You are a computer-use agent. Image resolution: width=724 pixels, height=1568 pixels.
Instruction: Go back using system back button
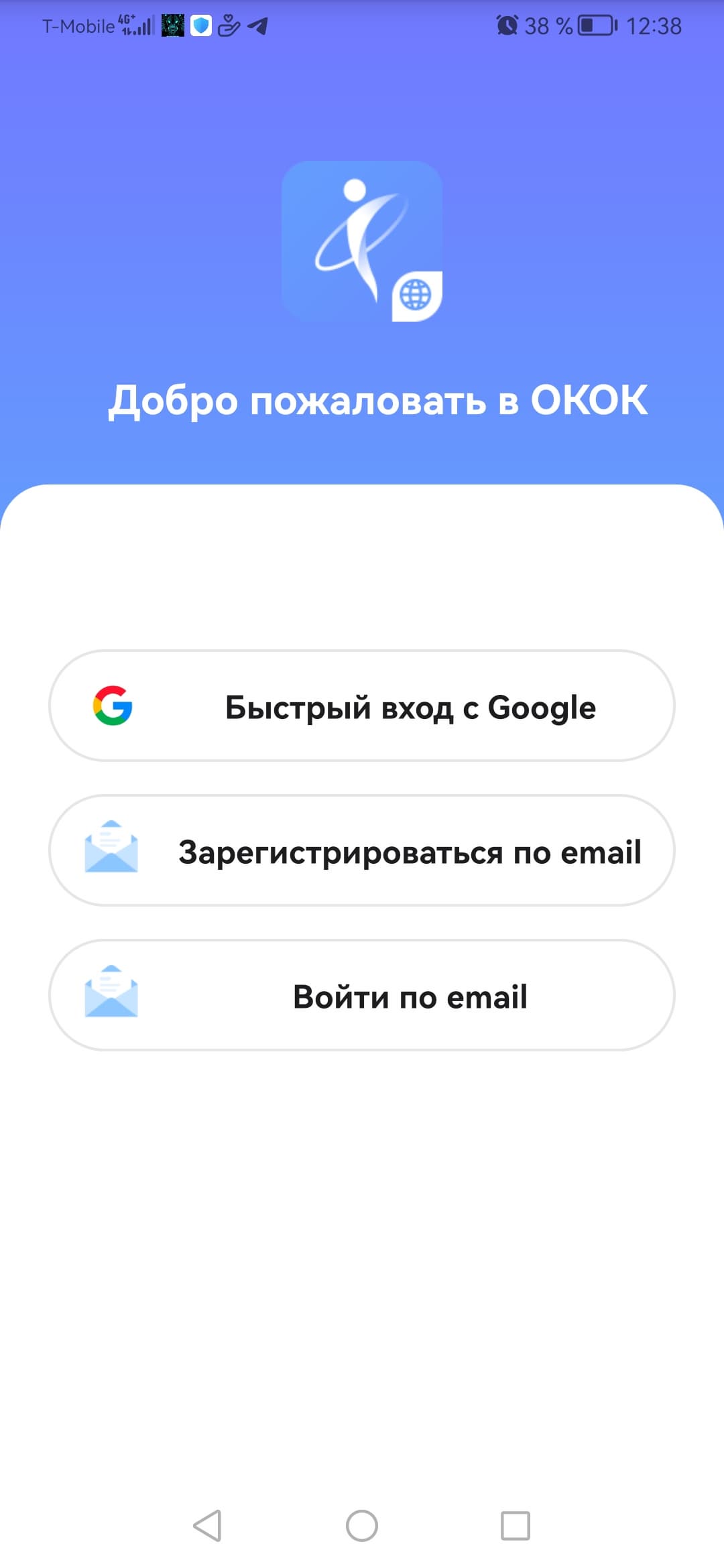tap(207, 1526)
